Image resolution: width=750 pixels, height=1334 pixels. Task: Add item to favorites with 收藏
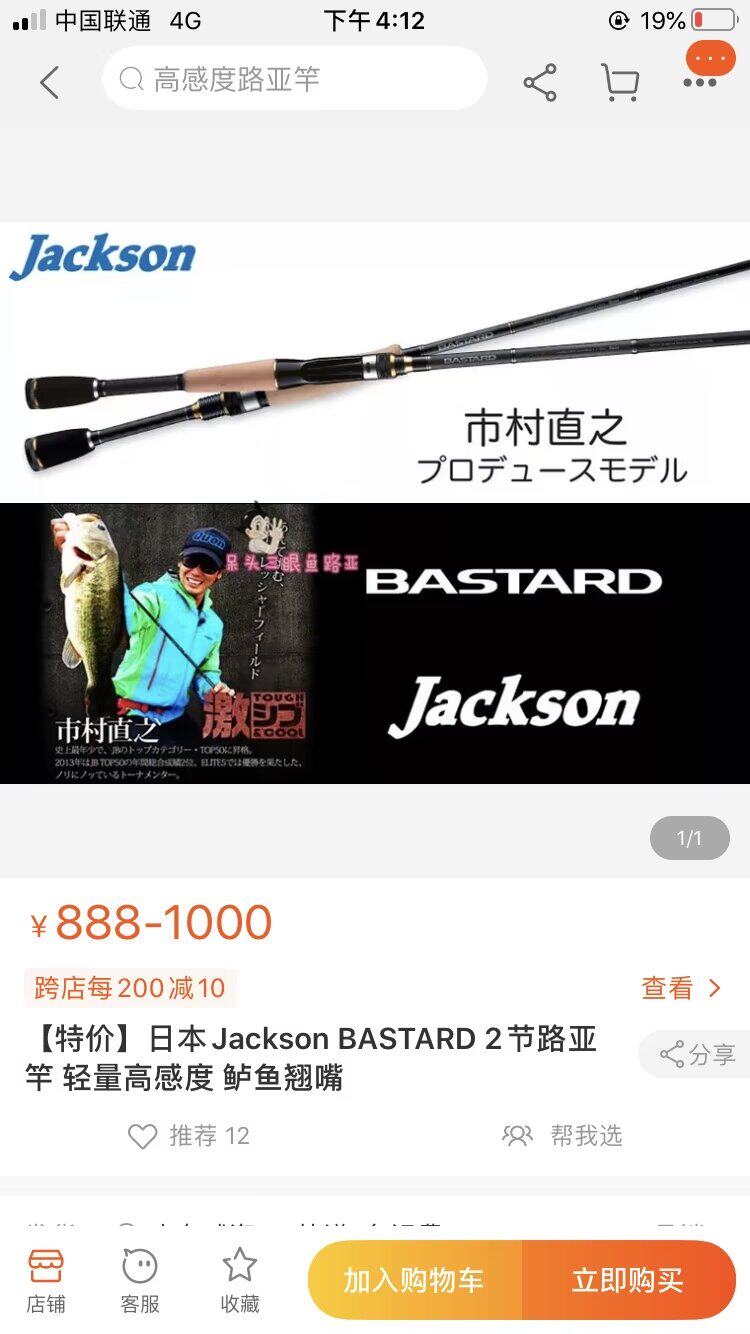[240, 1280]
